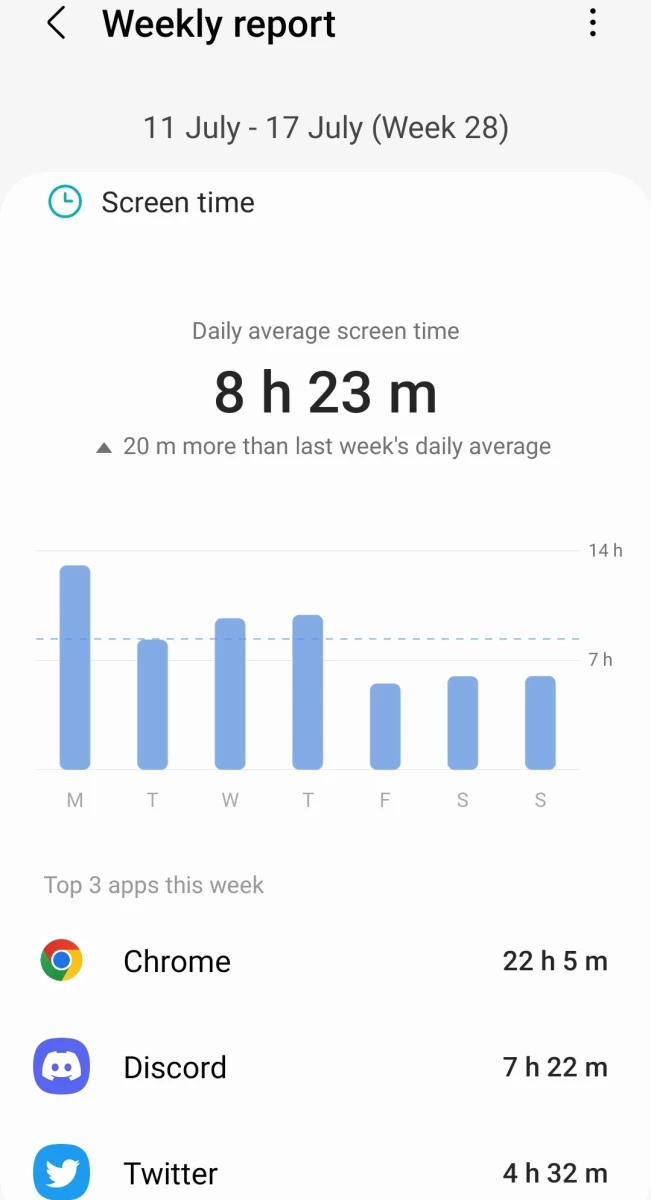651x1200 pixels.
Task: Go back from Weekly report
Action: point(57,23)
